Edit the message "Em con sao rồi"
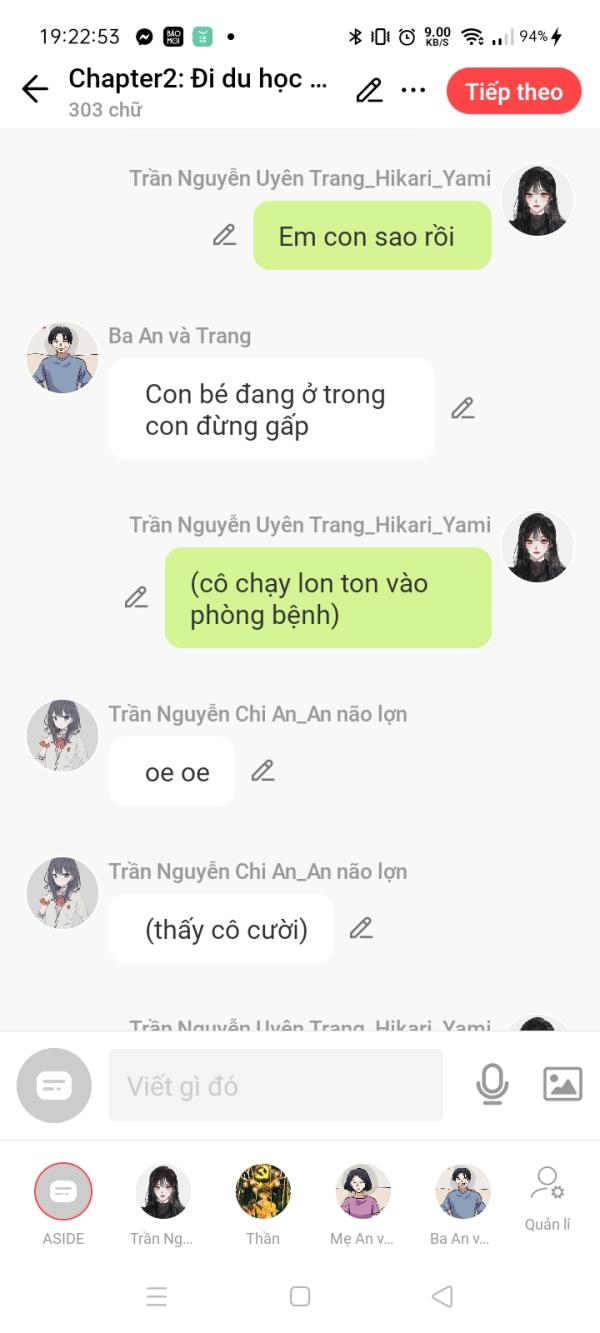 coord(224,235)
